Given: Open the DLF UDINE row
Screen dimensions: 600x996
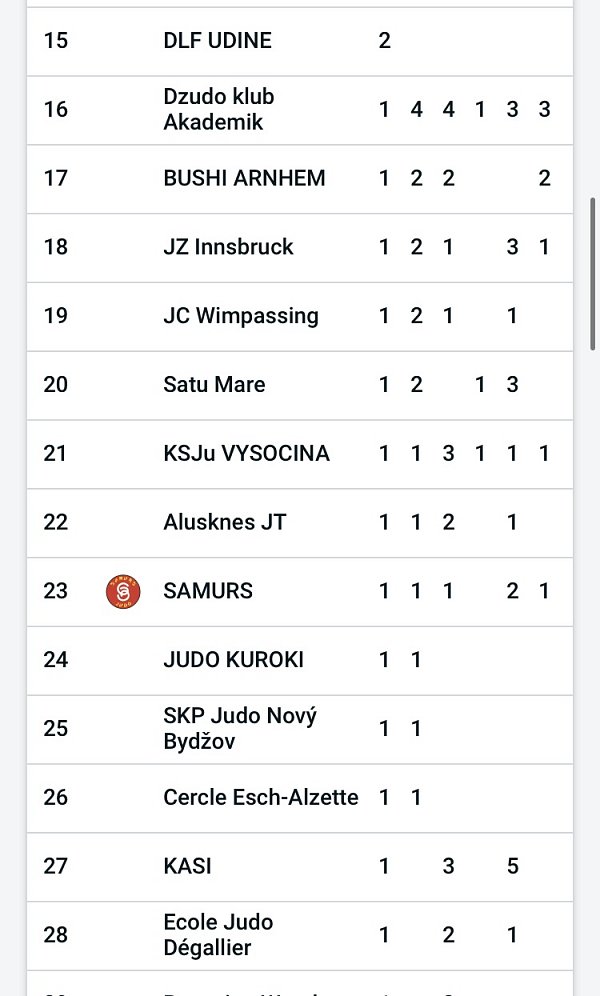Looking at the screenshot, I should 300,41.
